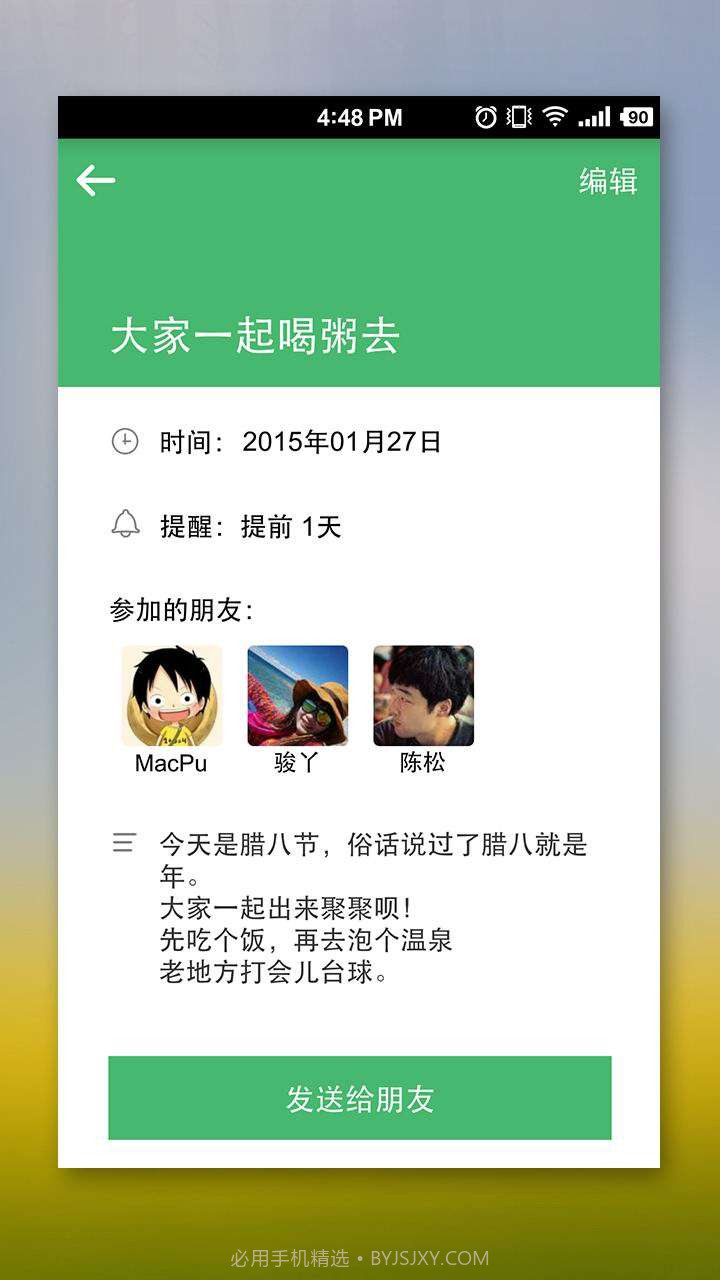The height and width of the screenshot is (1280, 720).
Task: Go back using the arrow icon
Action: (x=96, y=181)
